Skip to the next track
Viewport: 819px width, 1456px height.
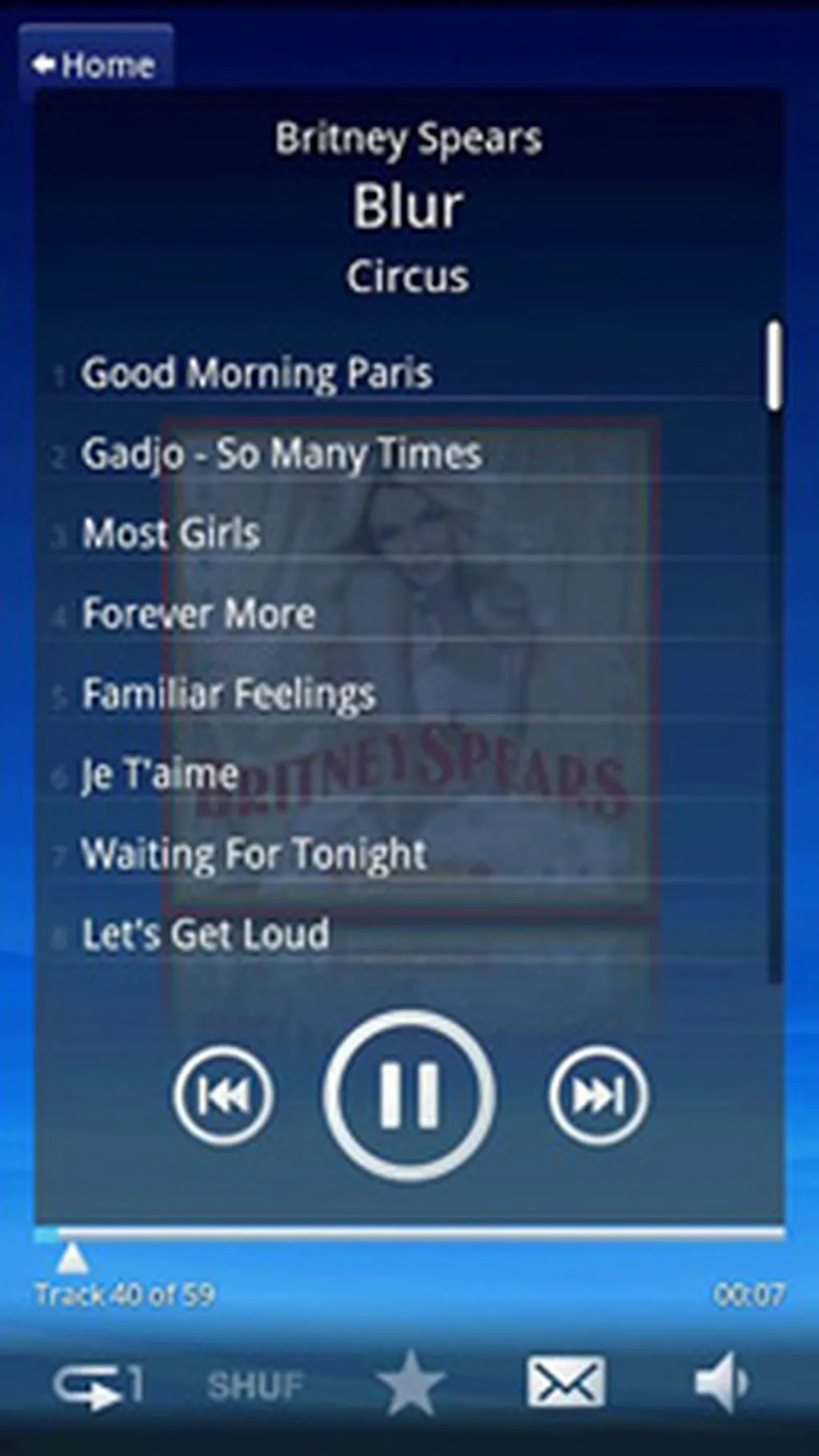(597, 1095)
